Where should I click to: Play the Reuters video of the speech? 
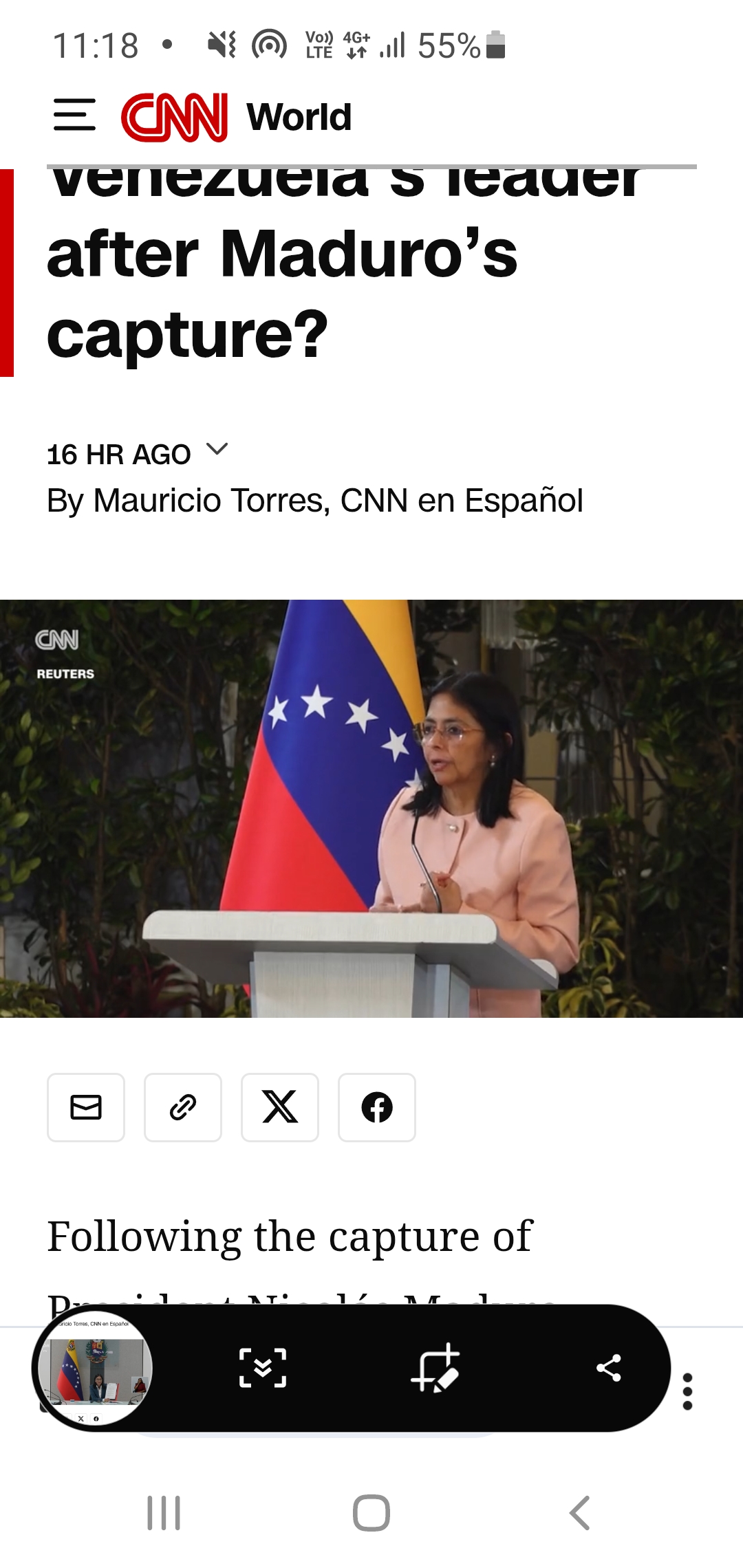pyautogui.click(x=371, y=808)
